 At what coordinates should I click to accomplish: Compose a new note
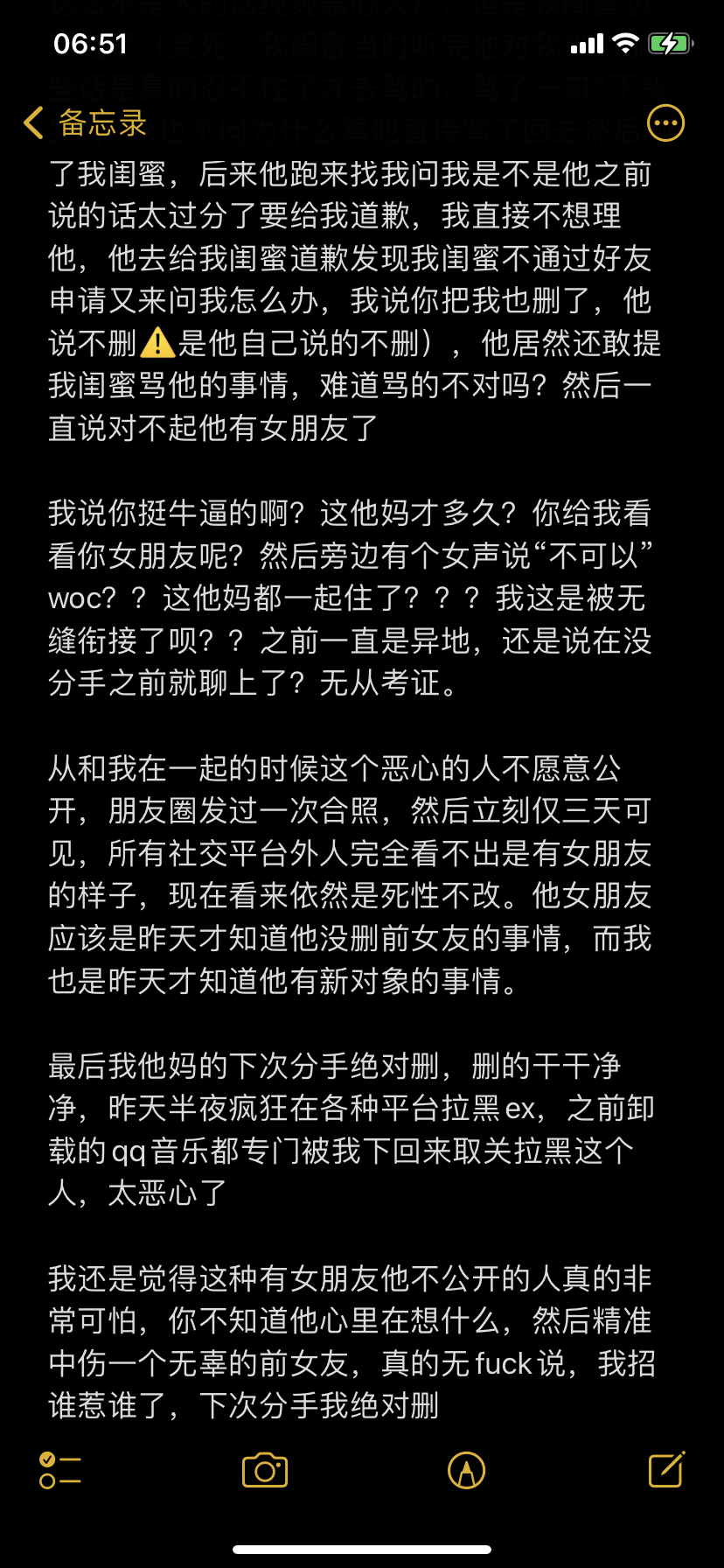666,1469
